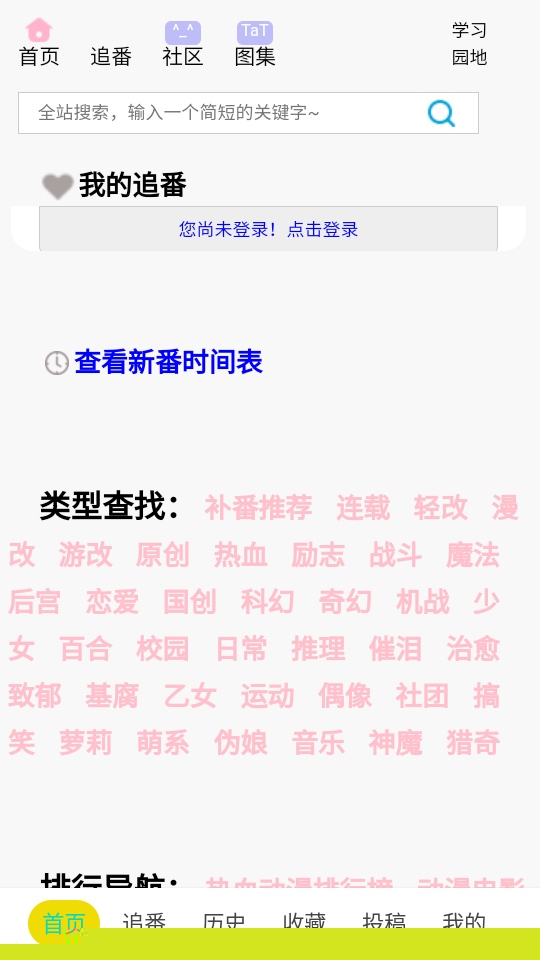Viewport: 540px width, 960px height.
Task: Open 查看新番时间表 schedule link
Action: coord(168,362)
